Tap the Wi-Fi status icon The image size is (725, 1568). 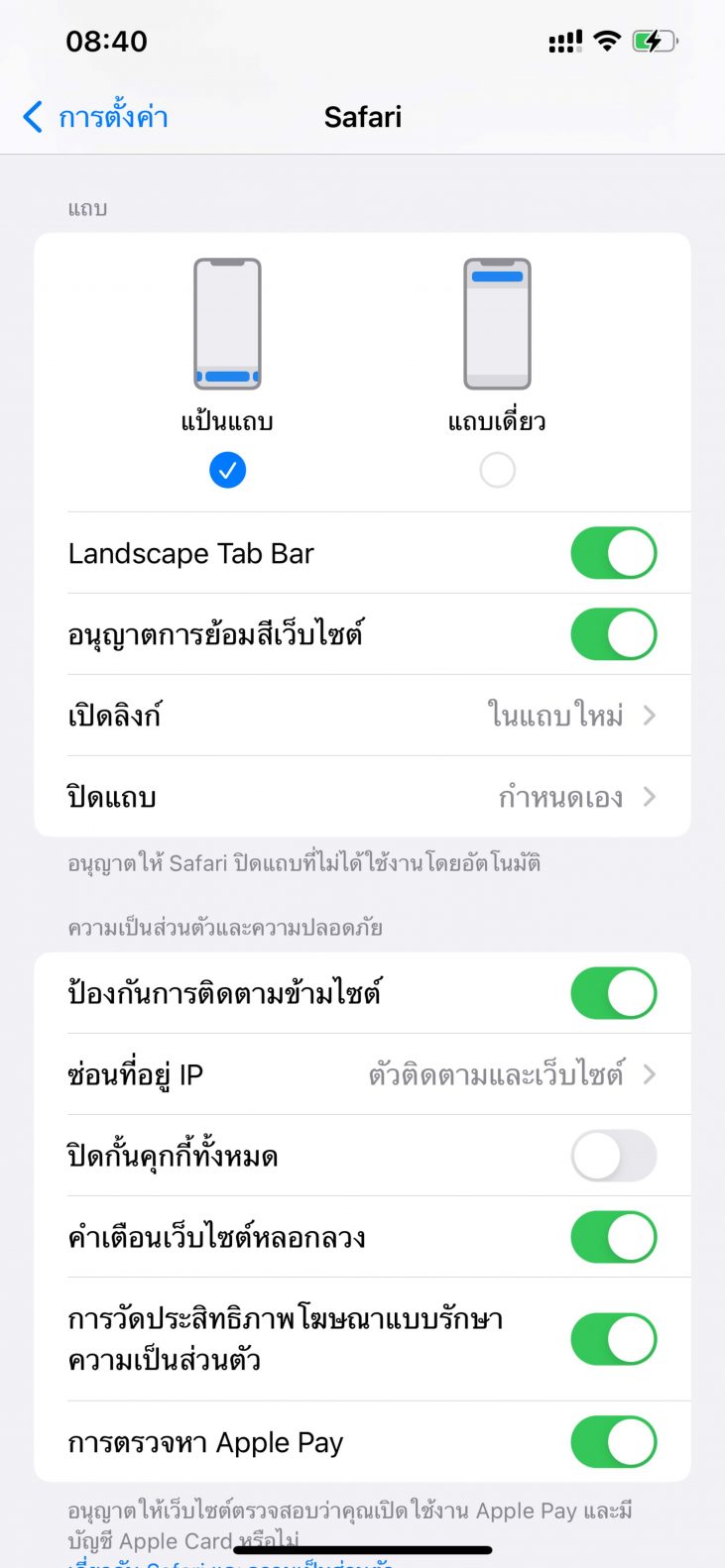[x=606, y=41]
